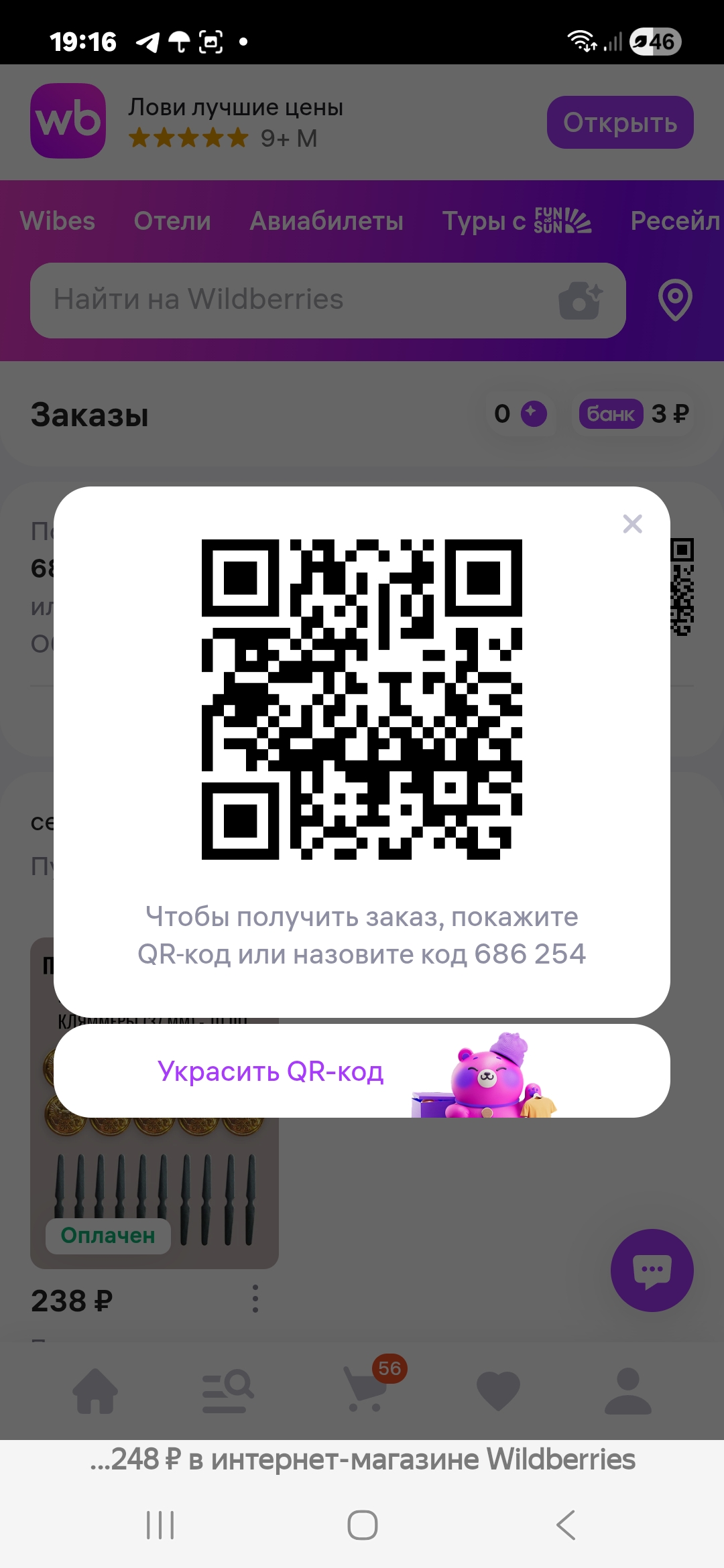Image resolution: width=724 pixels, height=1568 pixels.
Task: Tap the system back button
Action: pos(565,1525)
